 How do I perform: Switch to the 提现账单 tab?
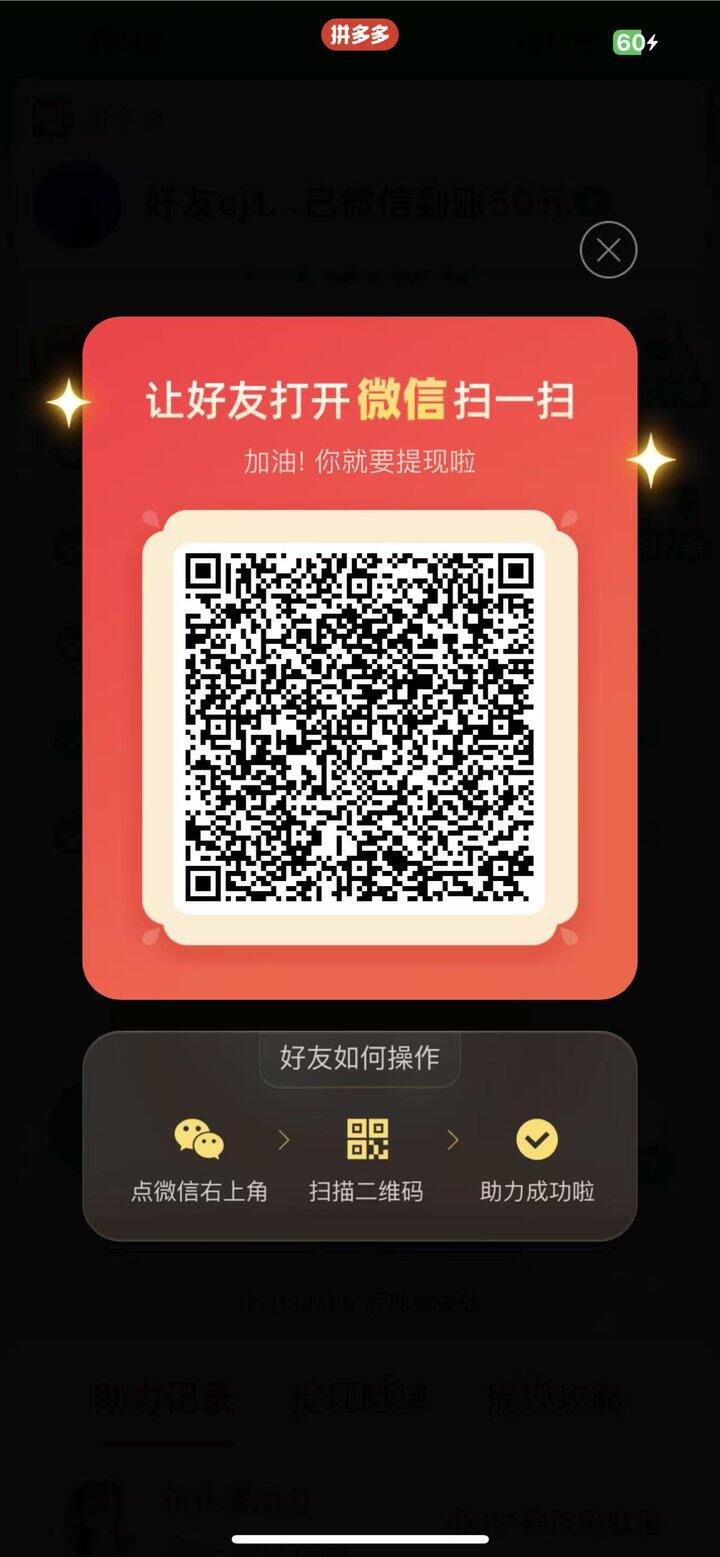point(360,1399)
